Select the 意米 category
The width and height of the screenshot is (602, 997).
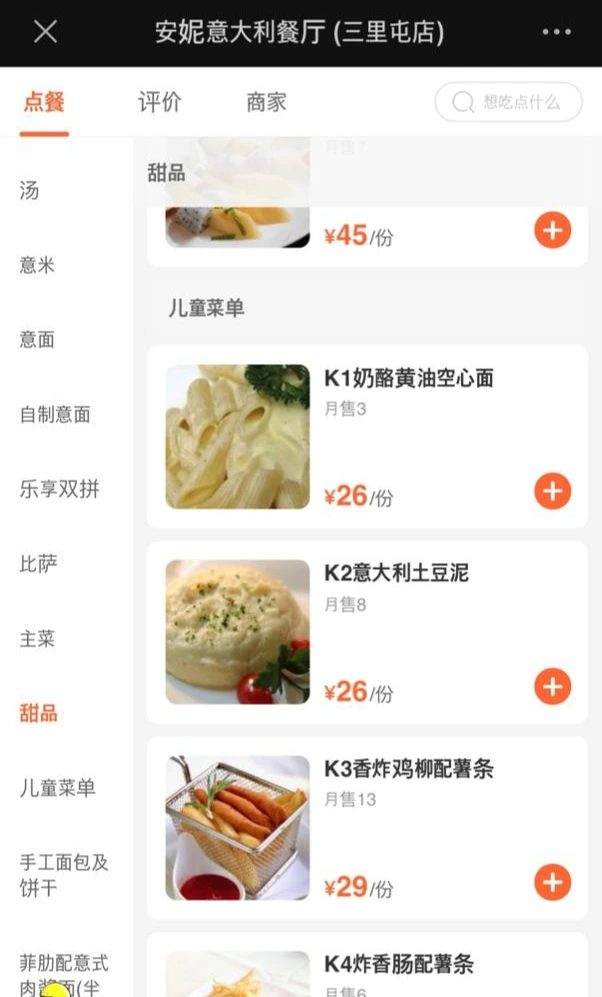click(x=38, y=265)
